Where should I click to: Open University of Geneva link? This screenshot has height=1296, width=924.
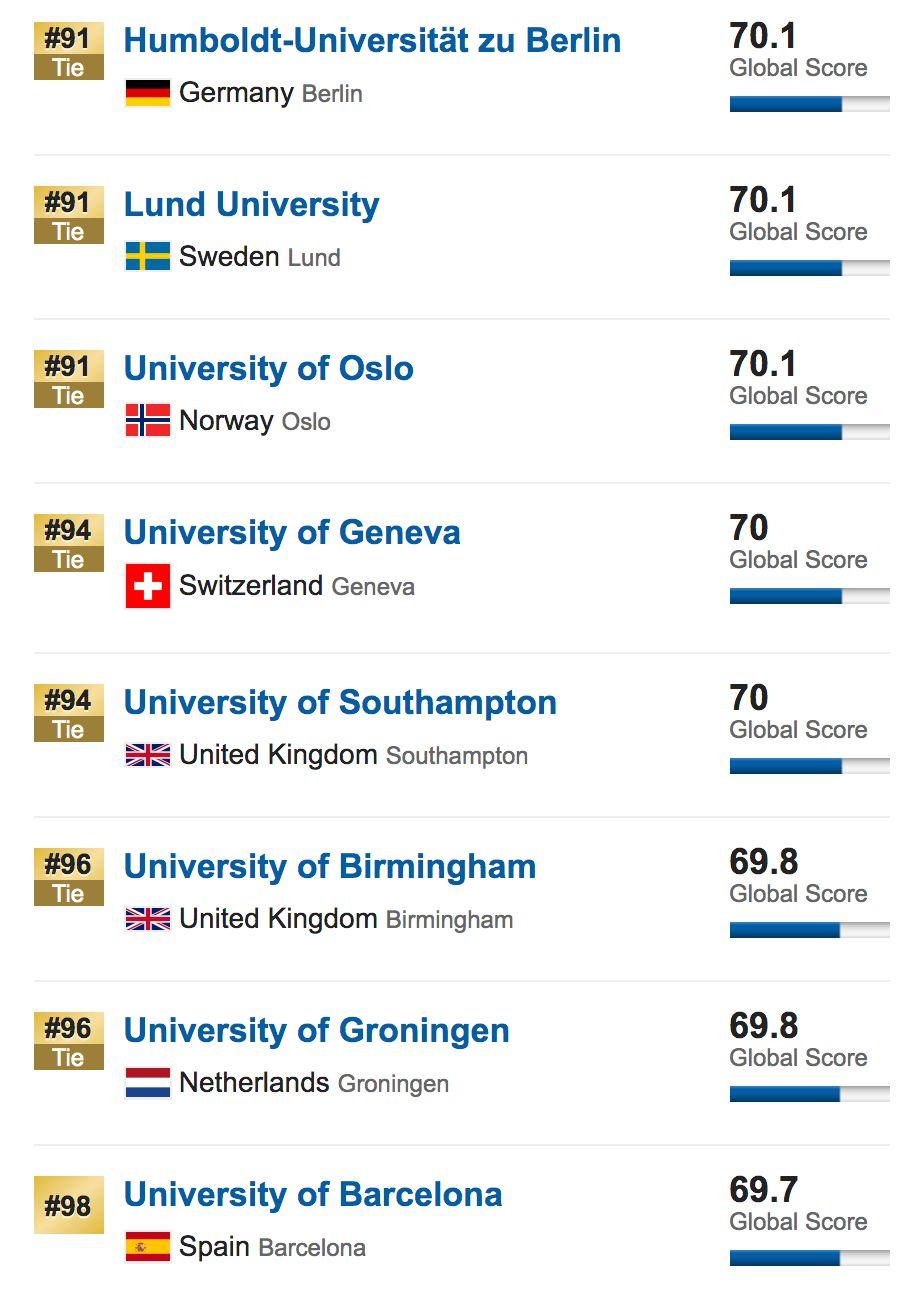click(x=291, y=533)
